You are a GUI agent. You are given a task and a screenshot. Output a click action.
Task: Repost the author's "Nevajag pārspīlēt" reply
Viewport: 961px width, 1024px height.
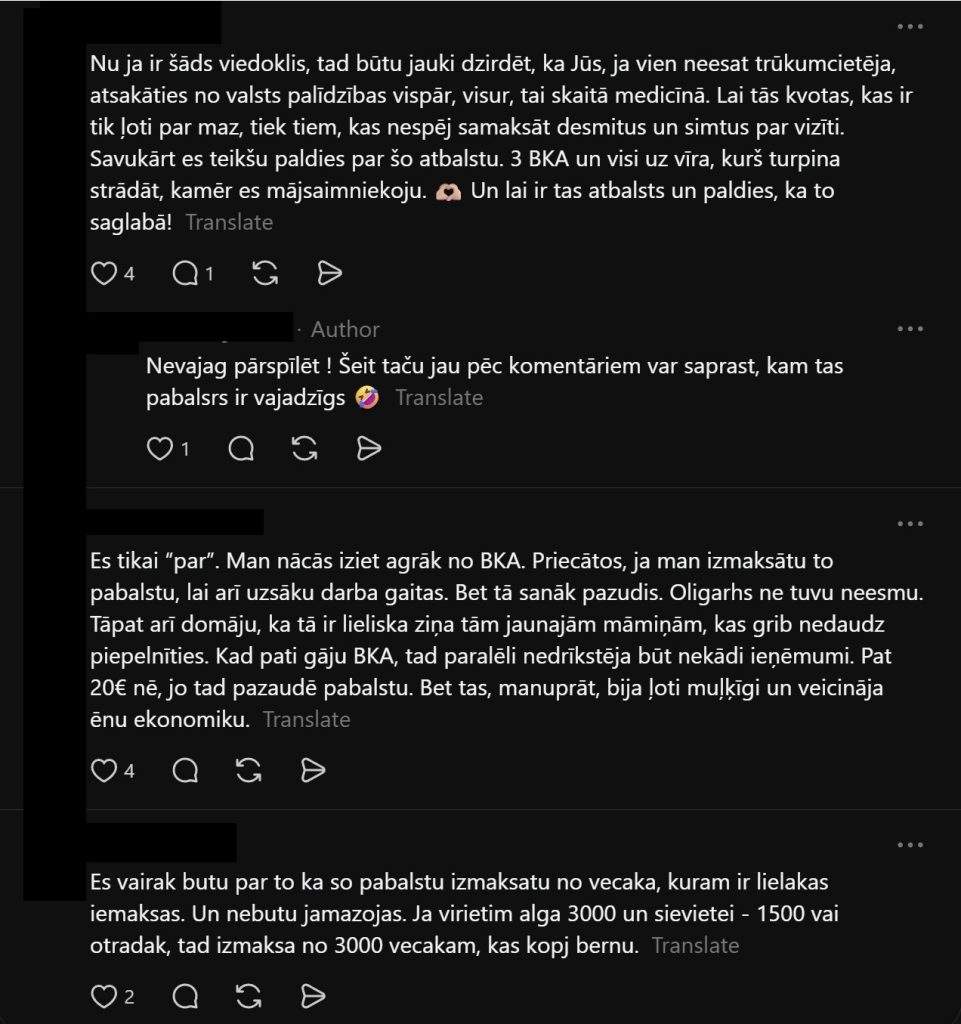pyautogui.click(x=304, y=449)
